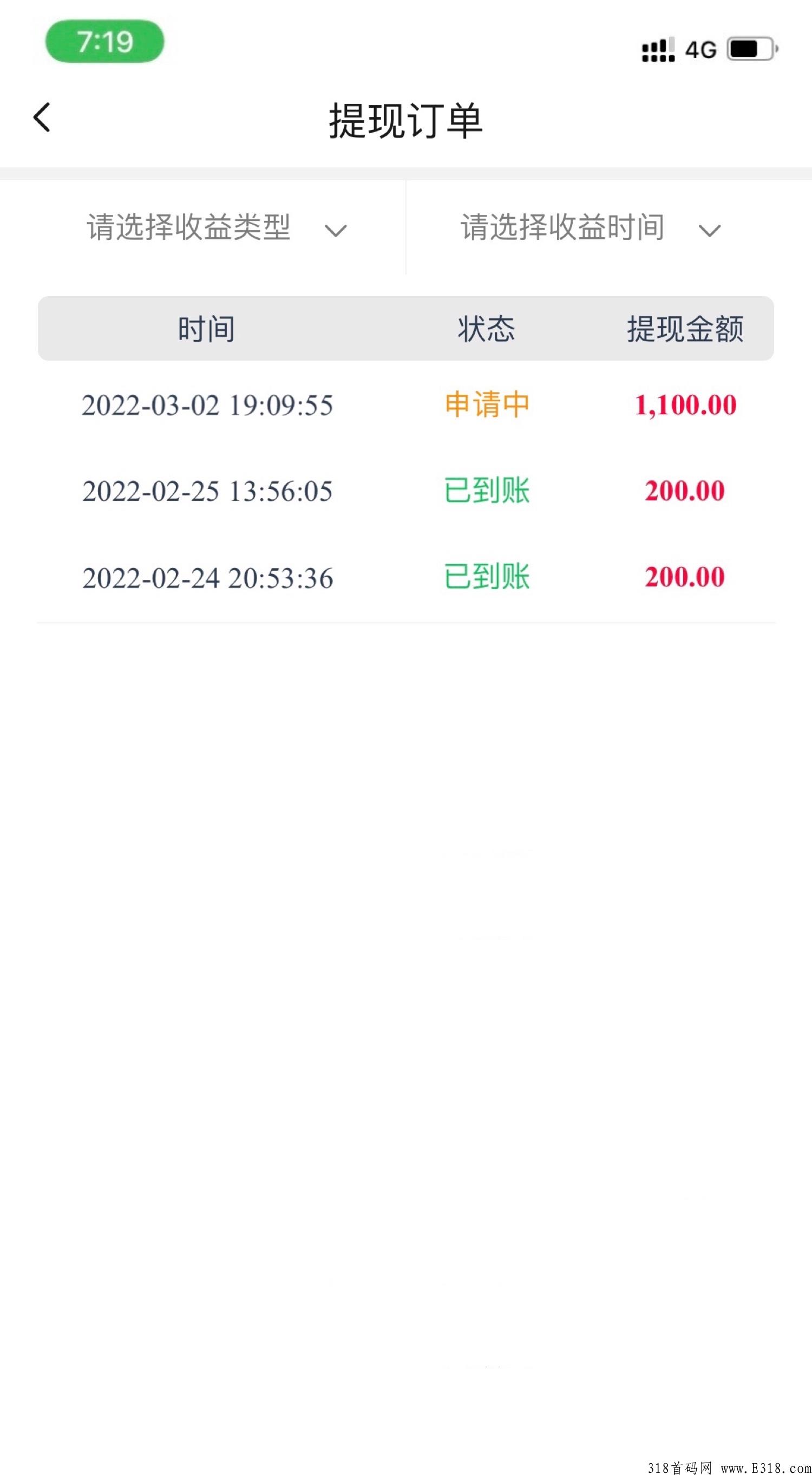Tap the 提现金额 column header
This screenshot has height=1475, width=812.
click(x=686, y=328)
